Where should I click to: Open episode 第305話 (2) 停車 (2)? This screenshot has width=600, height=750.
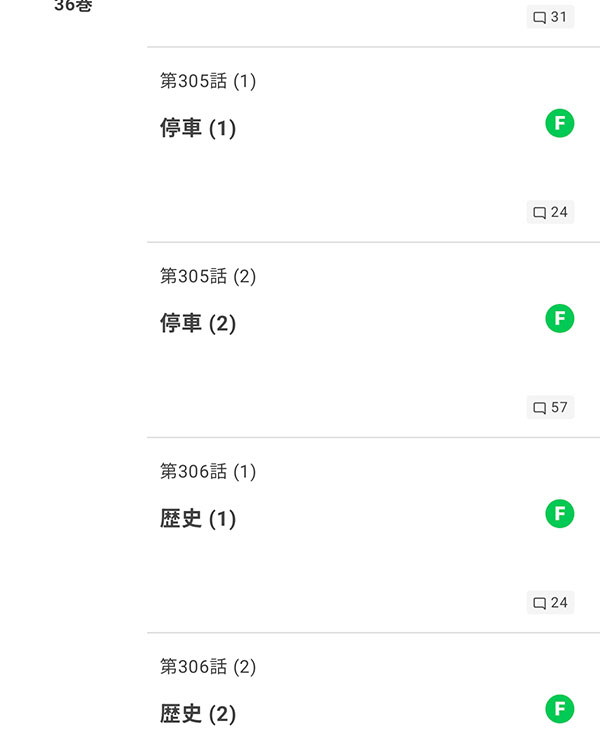tap(198, 323)
